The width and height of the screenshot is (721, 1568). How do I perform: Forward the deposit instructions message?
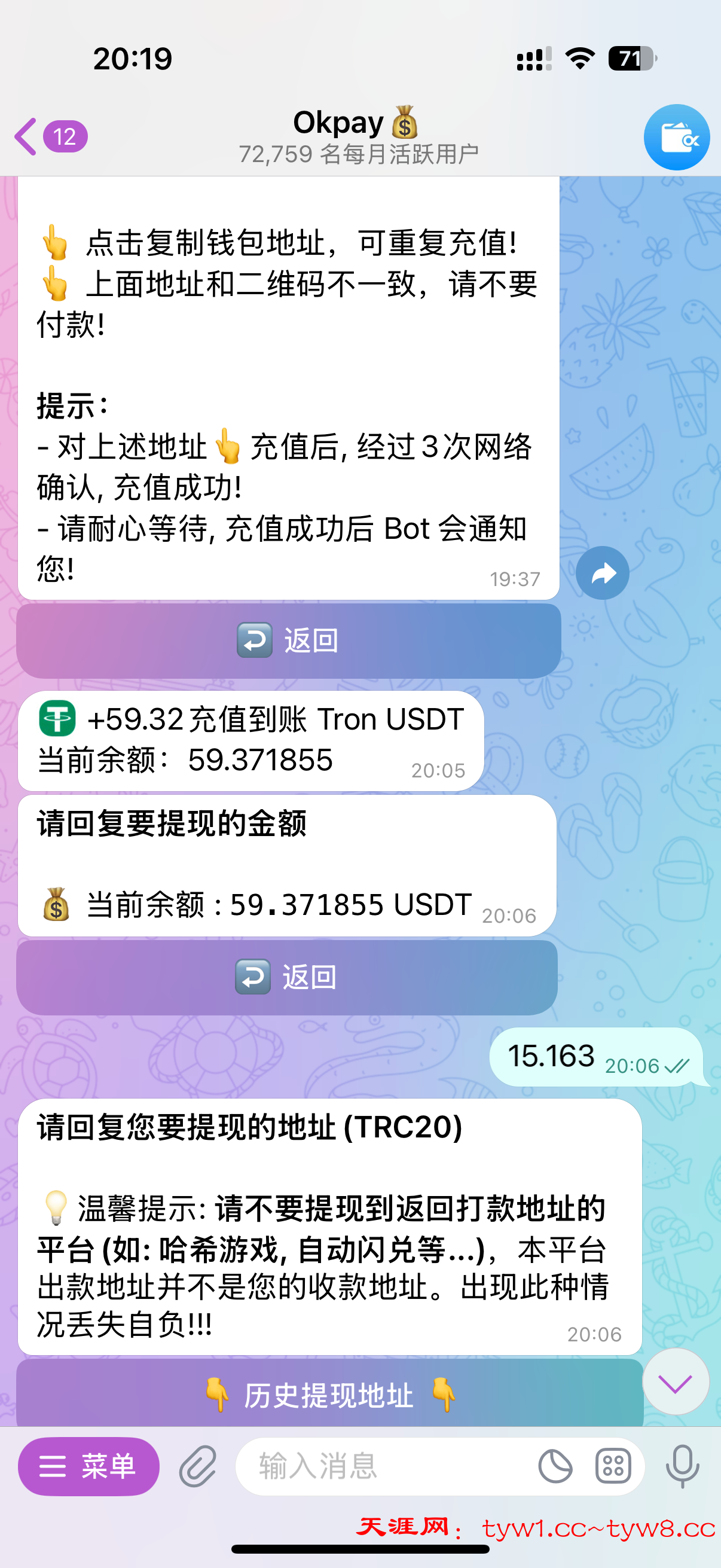tap(602, 573)
